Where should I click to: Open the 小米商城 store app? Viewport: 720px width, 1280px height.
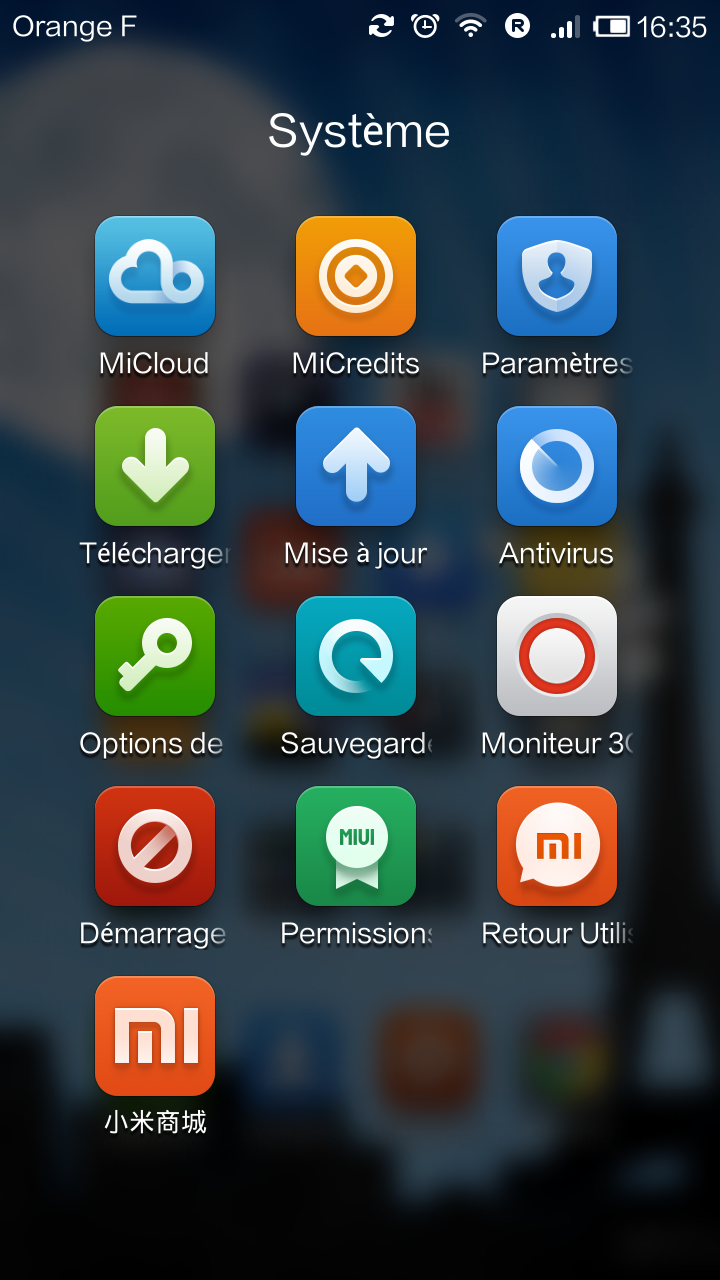click(155, 1036)
